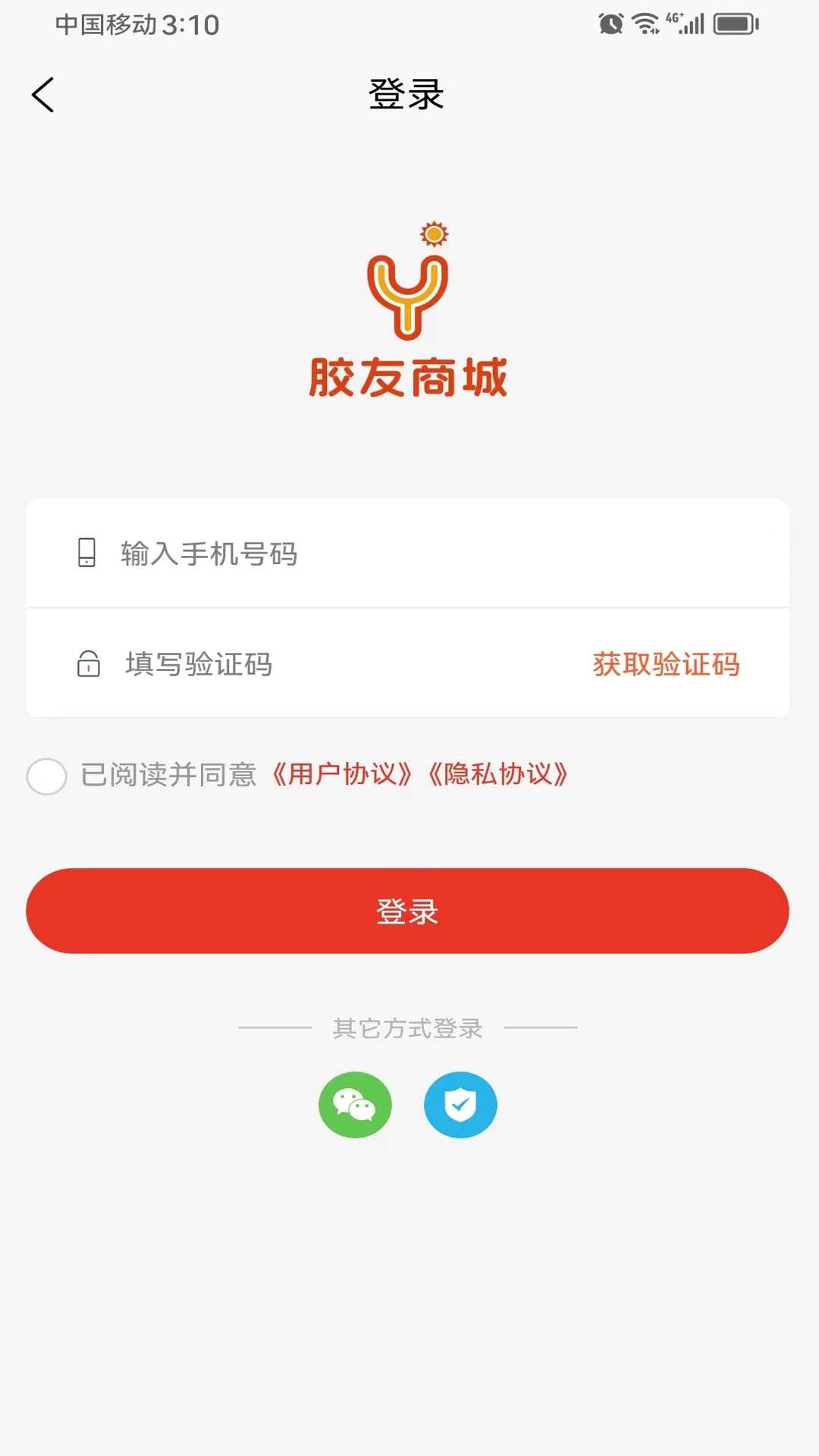The image size is (819, 1456).
Task: Select the 登录 page title
Action: pos(408,96)
